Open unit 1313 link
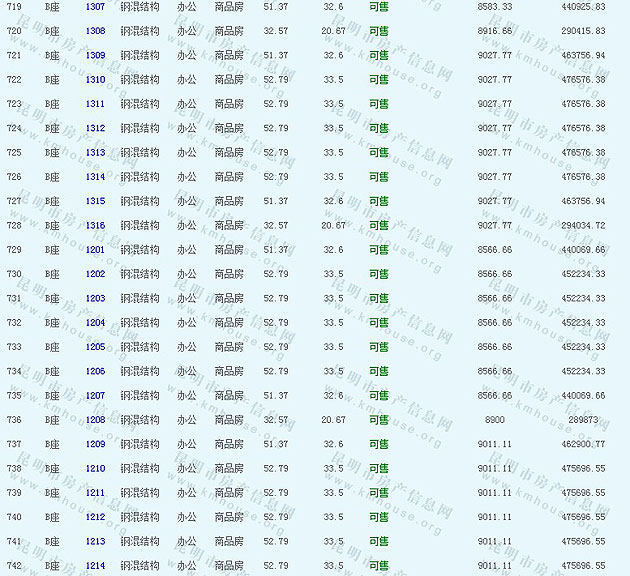The width and height of the screenshot is (630, 576). 95,153
